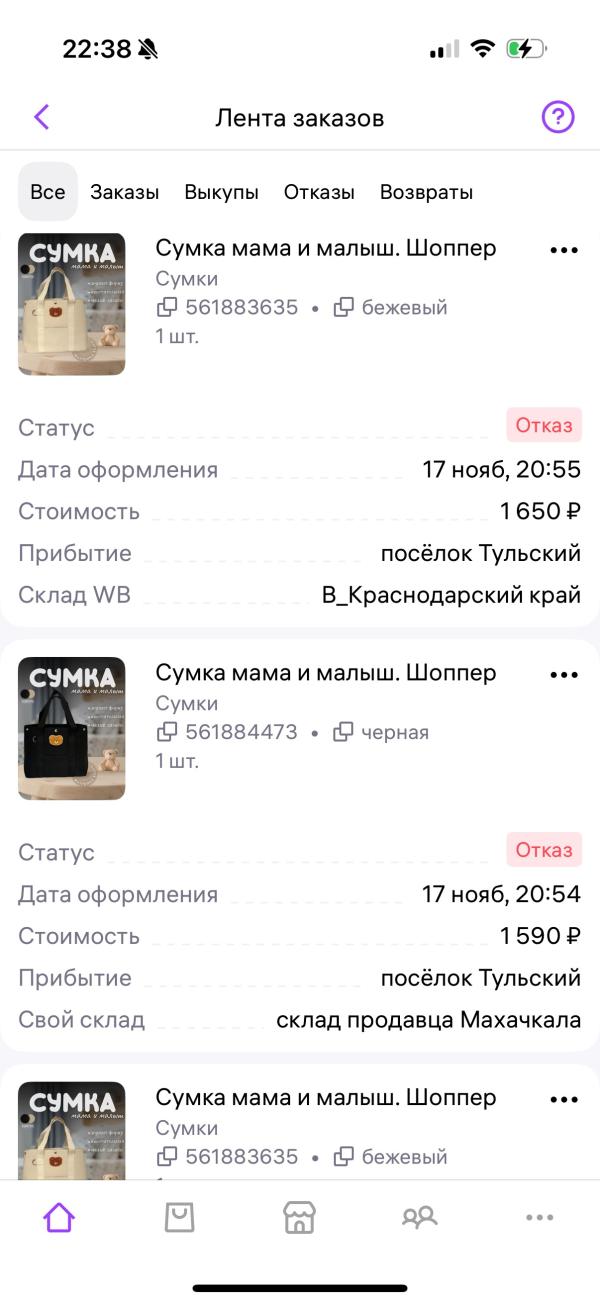Open the store tab in bottom bar
This screenshot has width=600, height=1303.
pos(299,1217)
